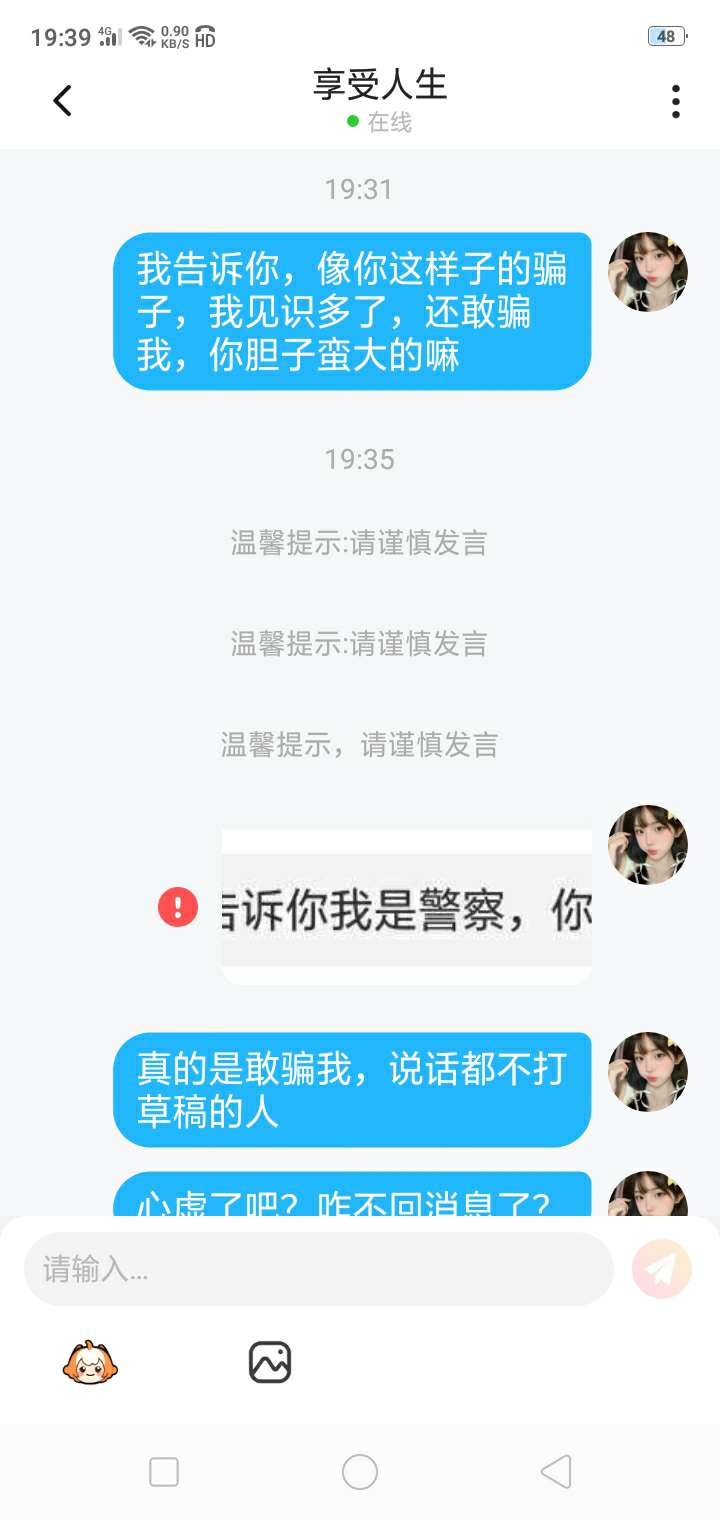This screenshot has height=1520, width=720.
Task: Send the message with the paper plane button
Action: coord(662,1269)
